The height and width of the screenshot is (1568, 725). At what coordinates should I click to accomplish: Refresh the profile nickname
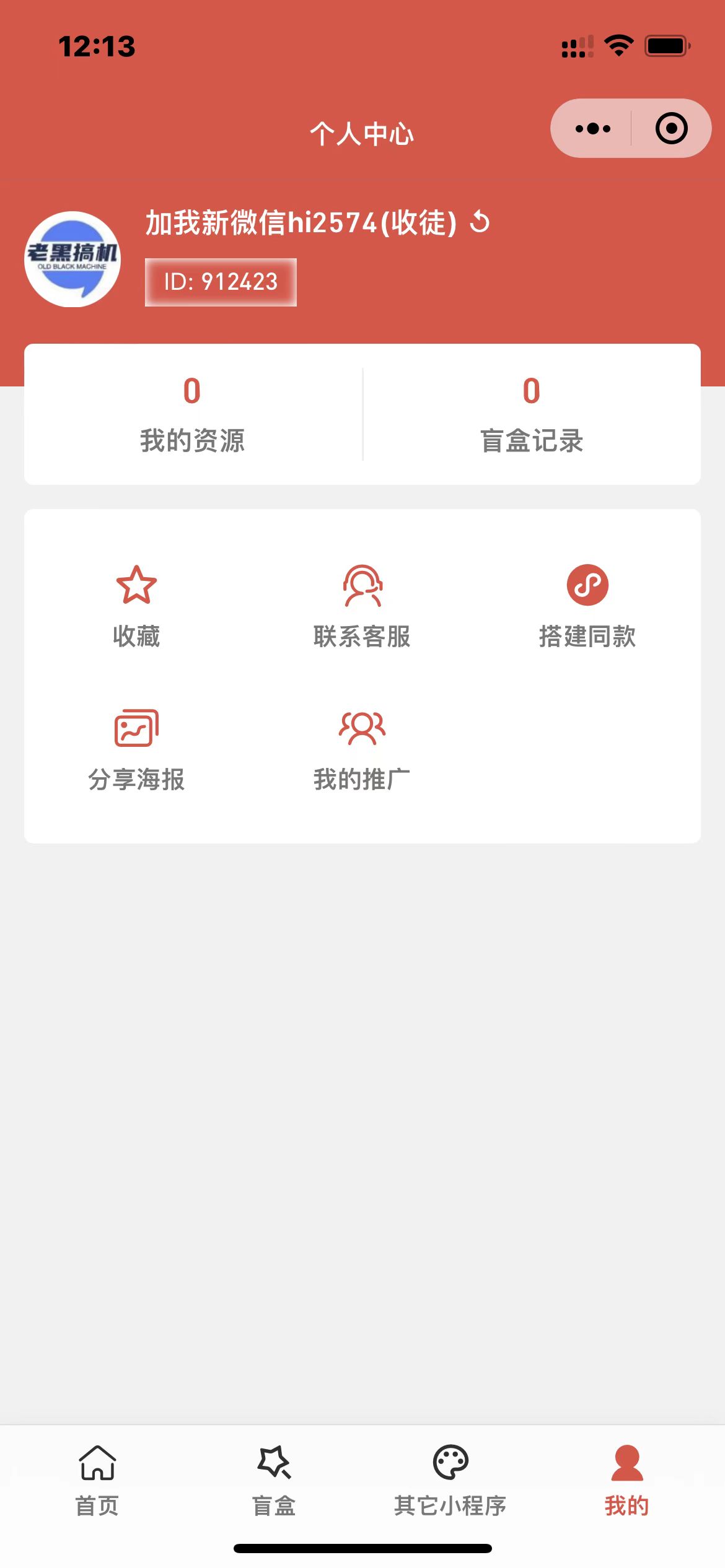[480, 222]
